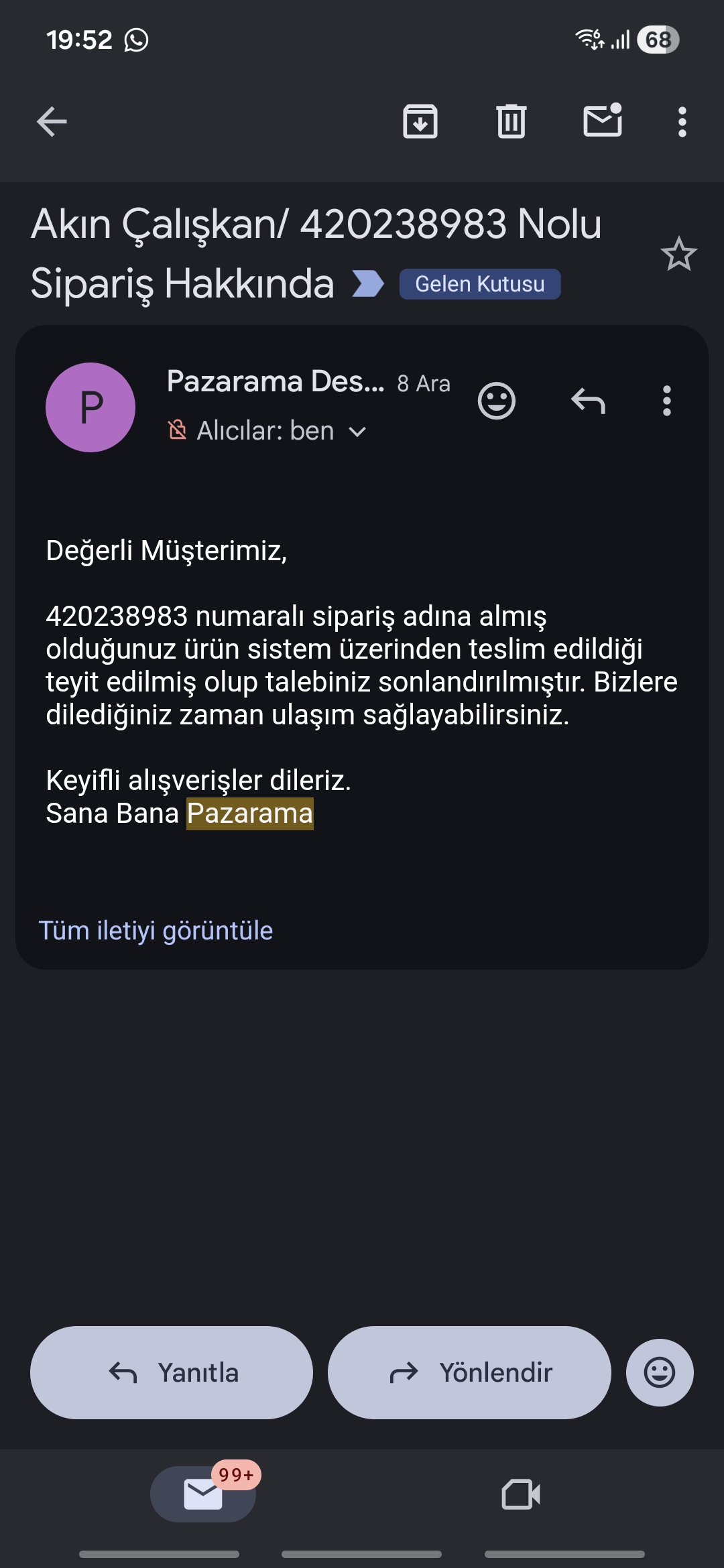
Task: Star this email conversation
Action: point(678,254)
